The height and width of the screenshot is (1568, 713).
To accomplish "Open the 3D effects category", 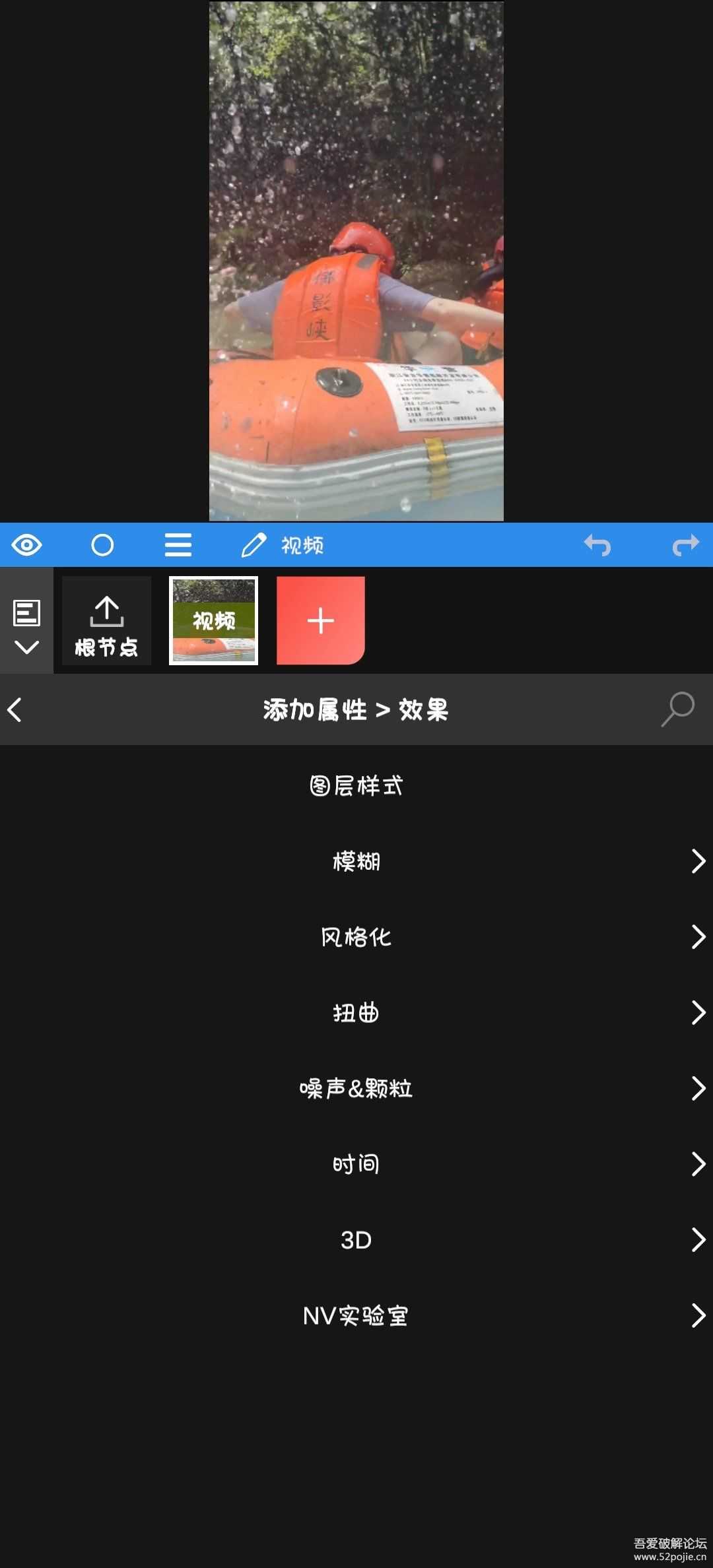I will pos(356,1240).
